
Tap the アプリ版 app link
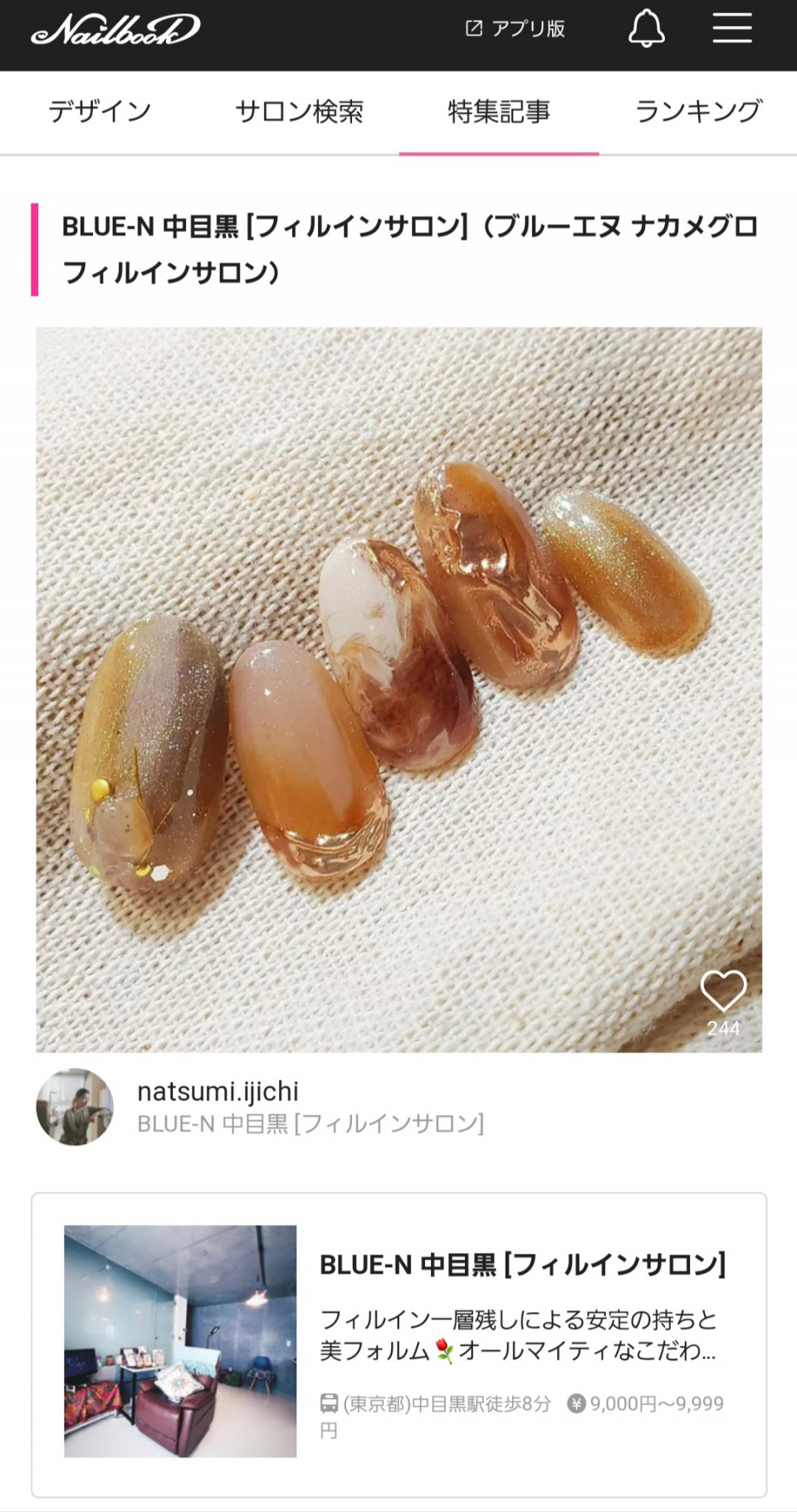[516, 29]
